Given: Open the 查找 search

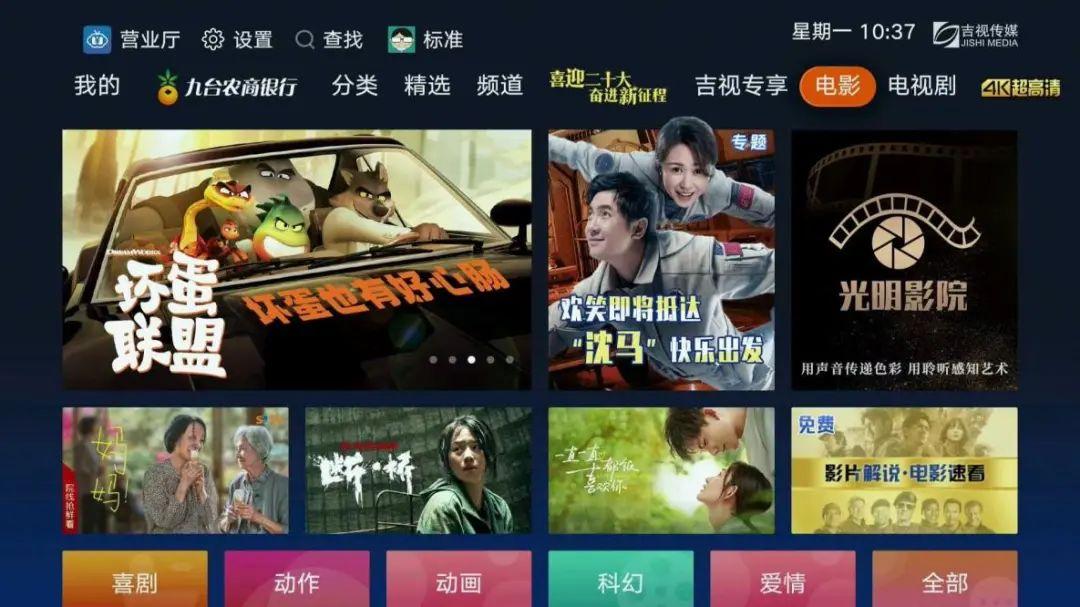Looking at the screenshot, I should point(329,39).
